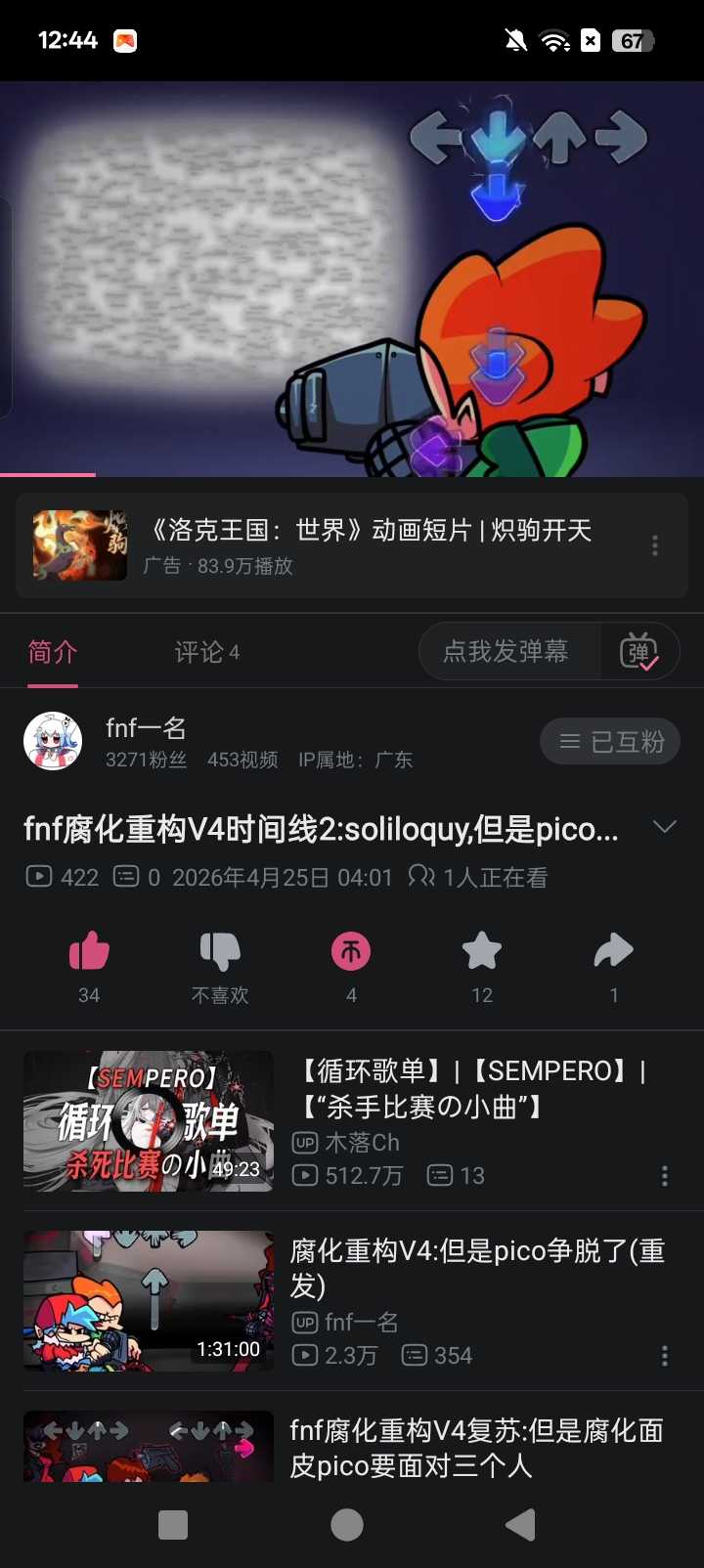Screen dimensions: 704x1568
Task: Share this video with the arrow icon
Action: click(613, 952)
